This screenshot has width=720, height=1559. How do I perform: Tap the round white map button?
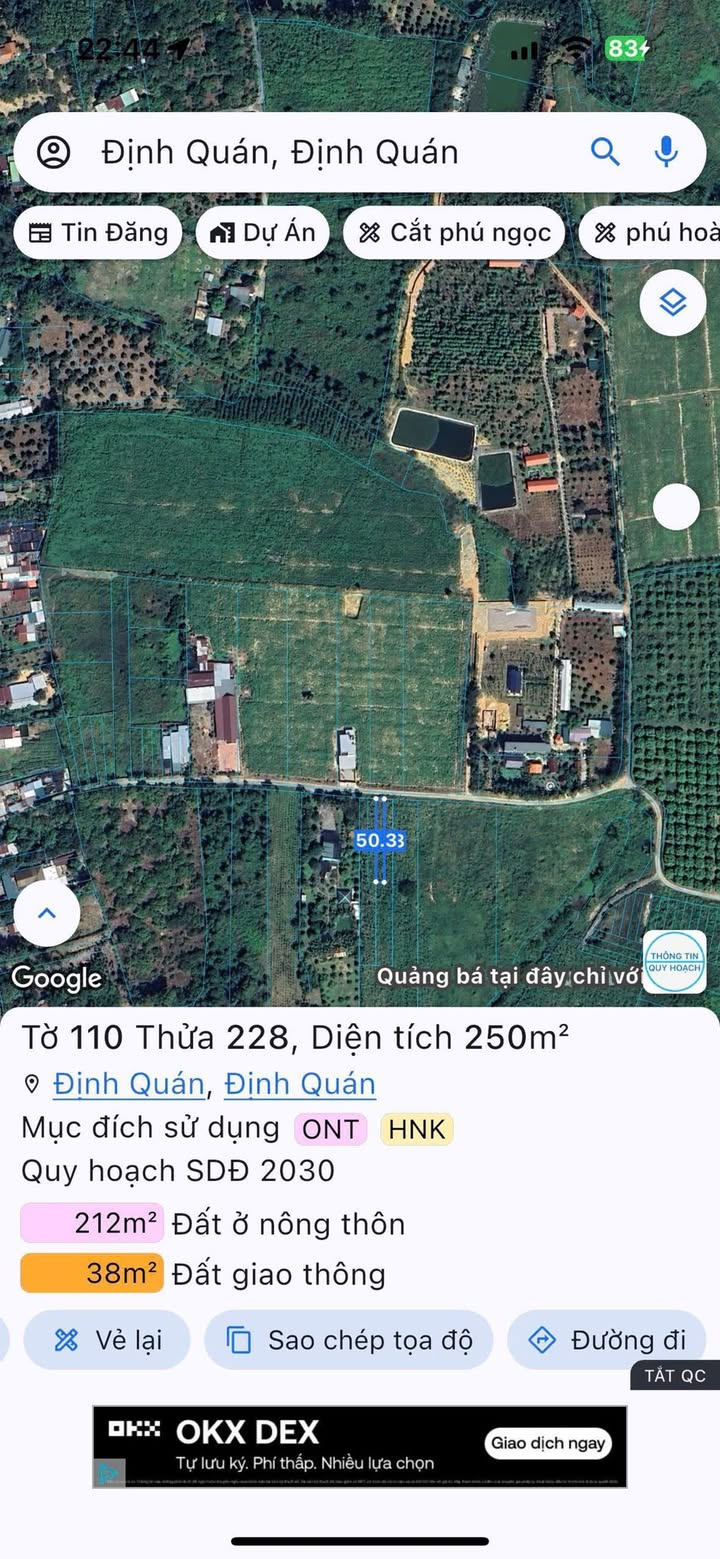point(676,507)
